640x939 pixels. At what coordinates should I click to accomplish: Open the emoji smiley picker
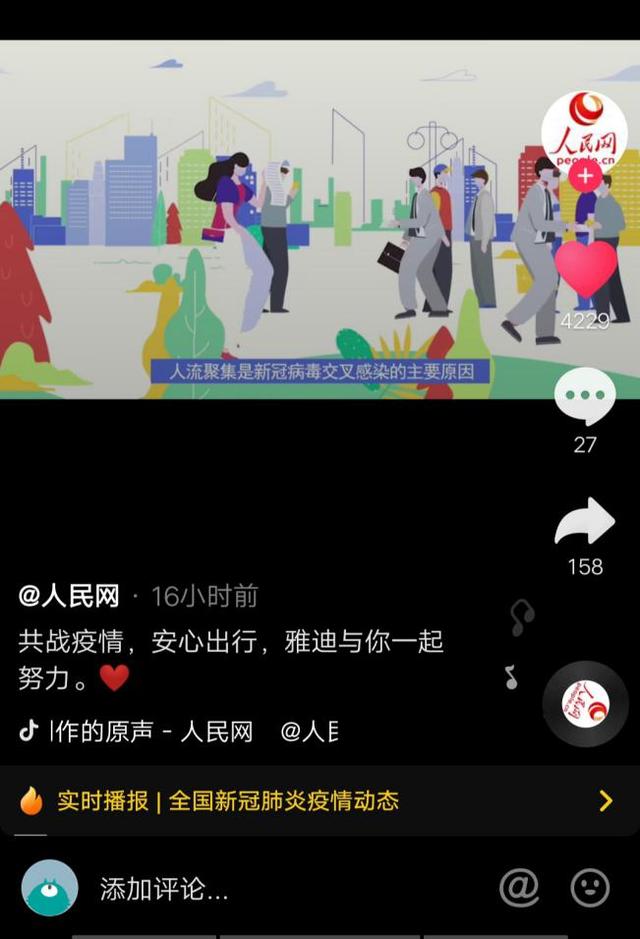click(x=590, y=887)
